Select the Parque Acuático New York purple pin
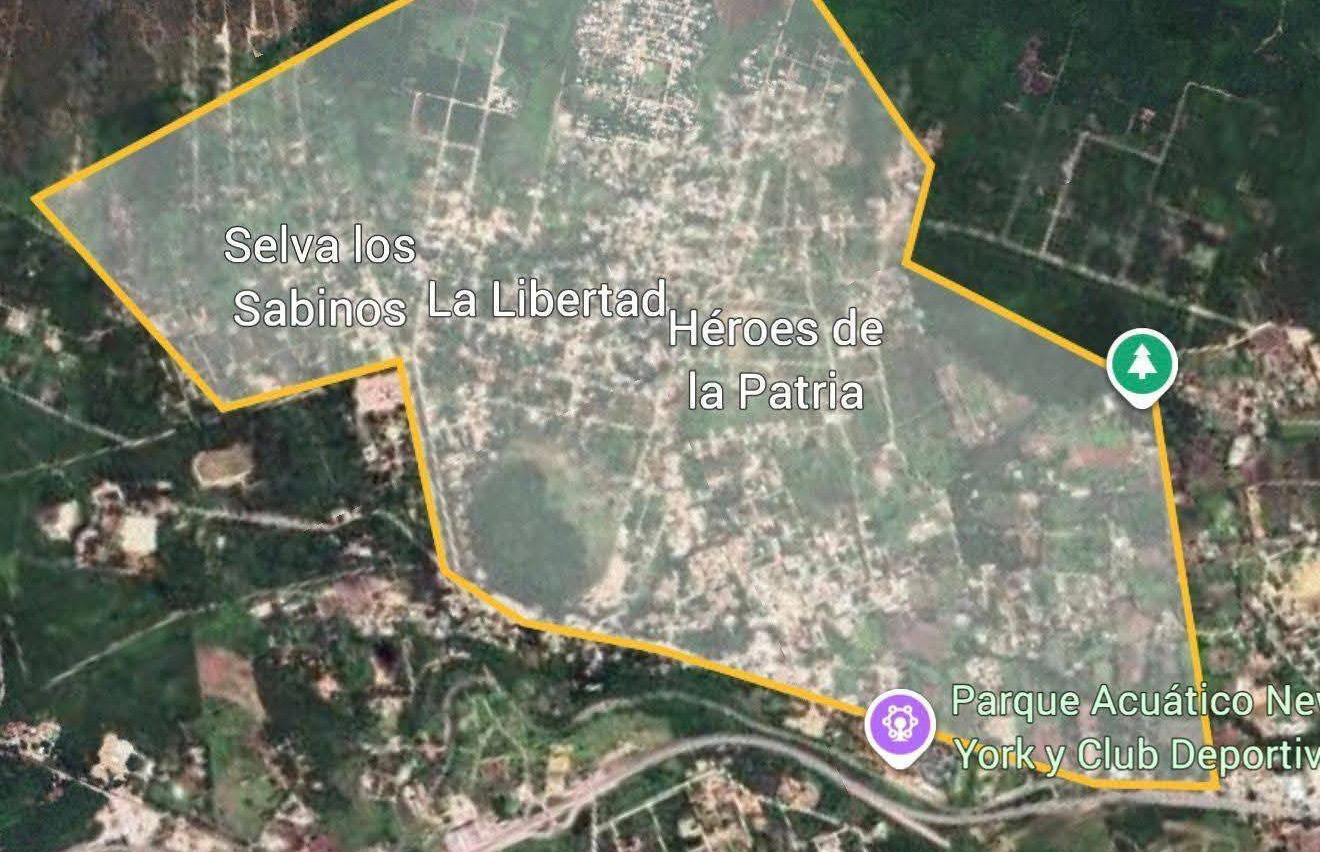 [900, 724]
